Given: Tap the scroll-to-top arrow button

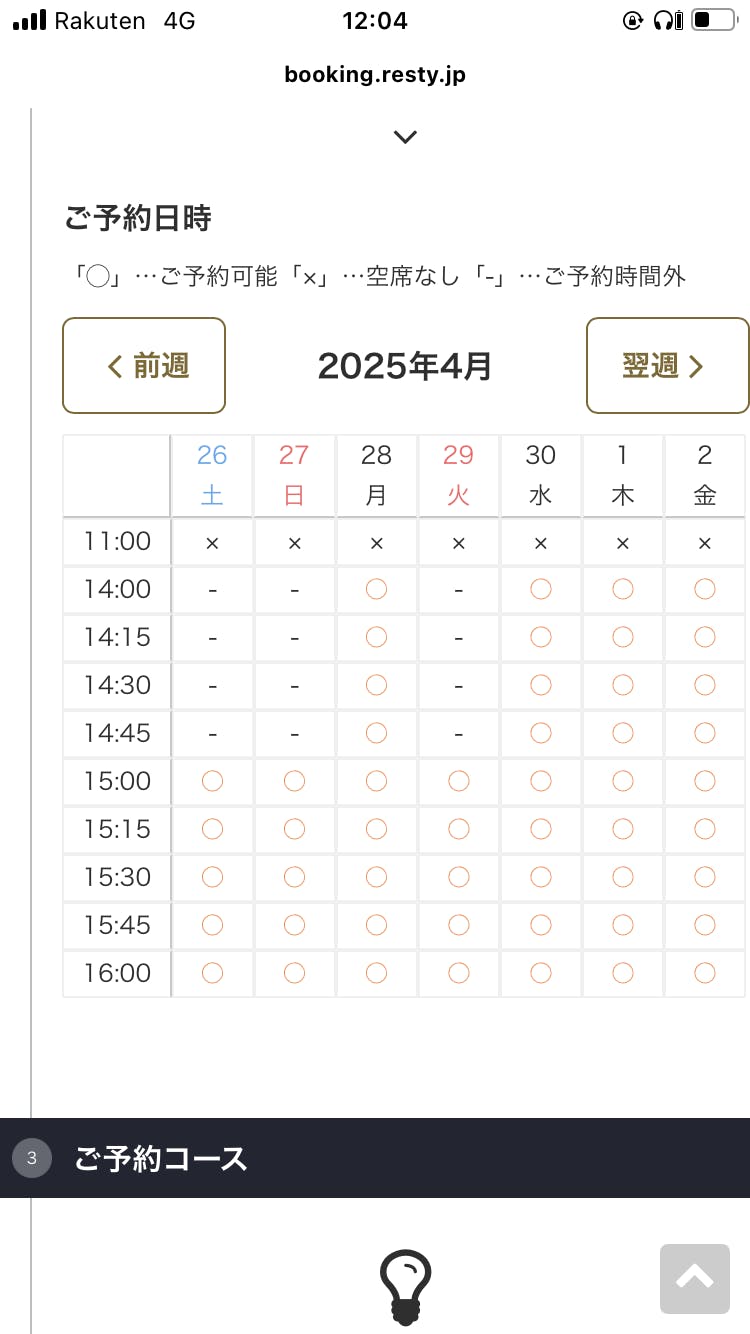Looking at the screenshot, I should (694, 1279).
